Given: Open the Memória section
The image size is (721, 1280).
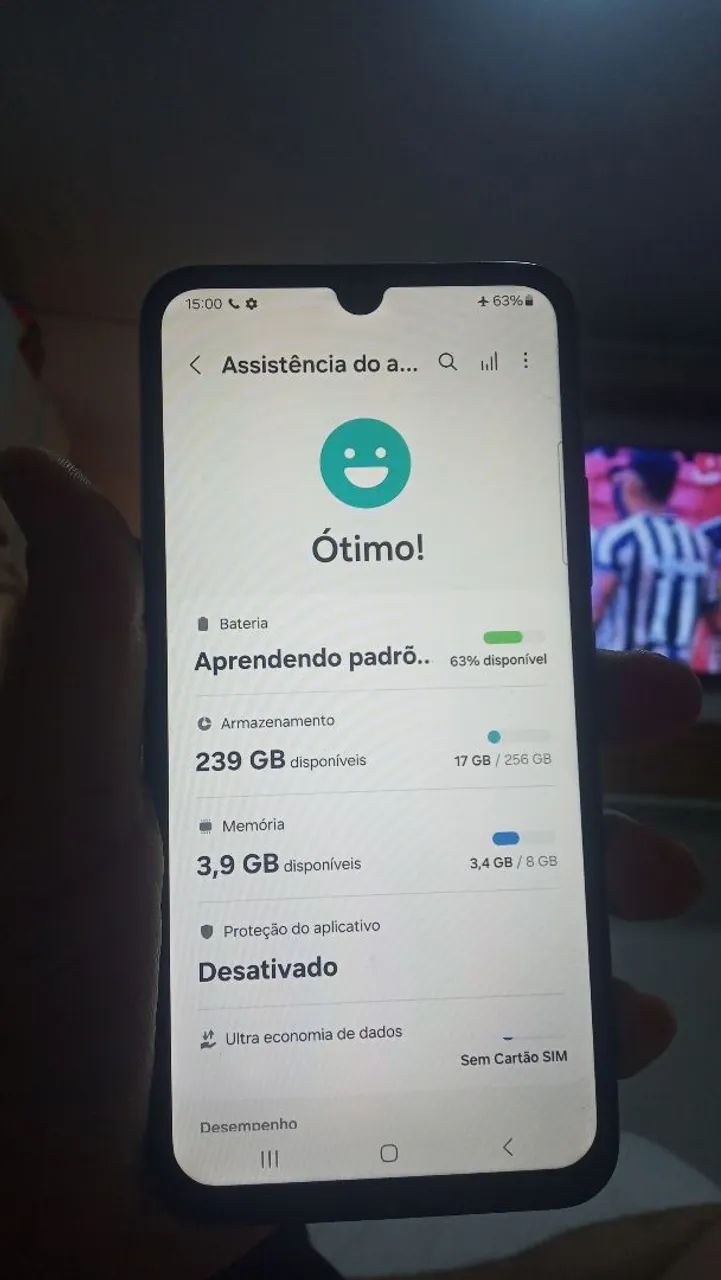Looking at the screenshot, I should 375,847.
